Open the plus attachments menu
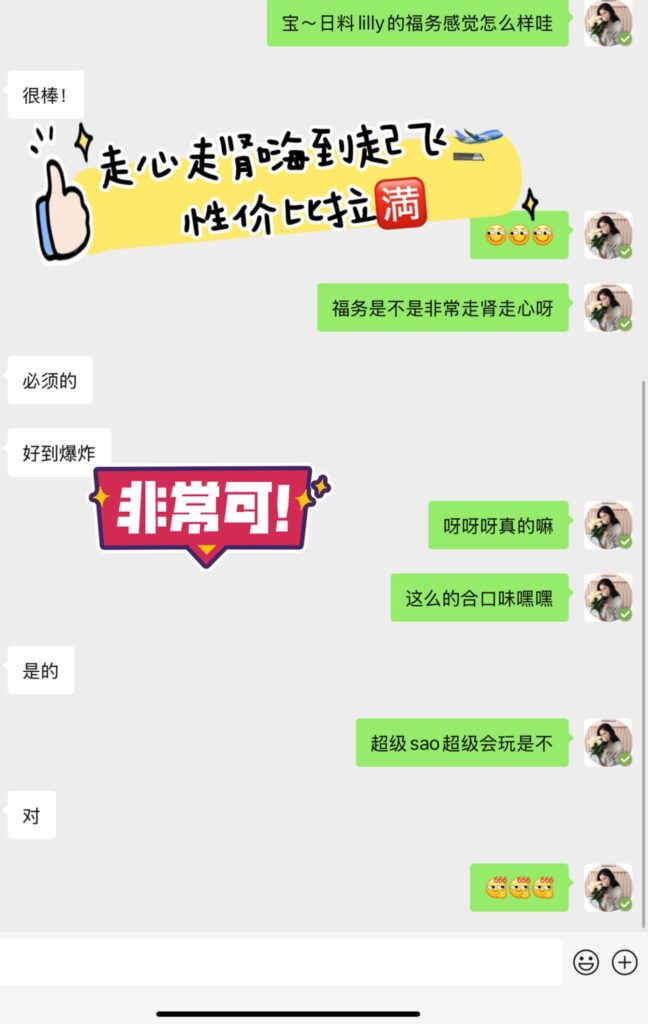 pos(625,962)
